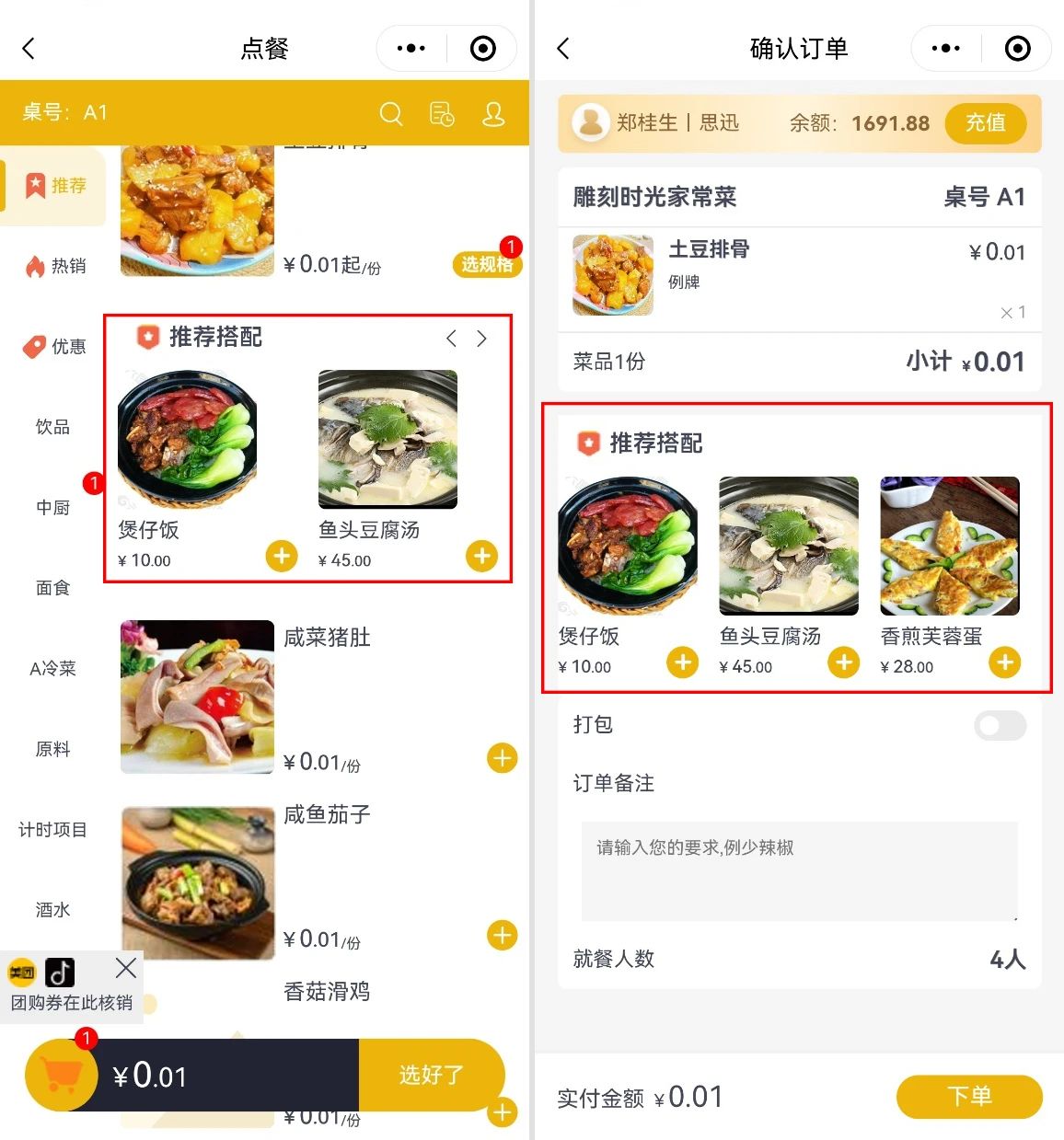Add 鱼头豆腐汤 using the plus icon

[844, 662]
